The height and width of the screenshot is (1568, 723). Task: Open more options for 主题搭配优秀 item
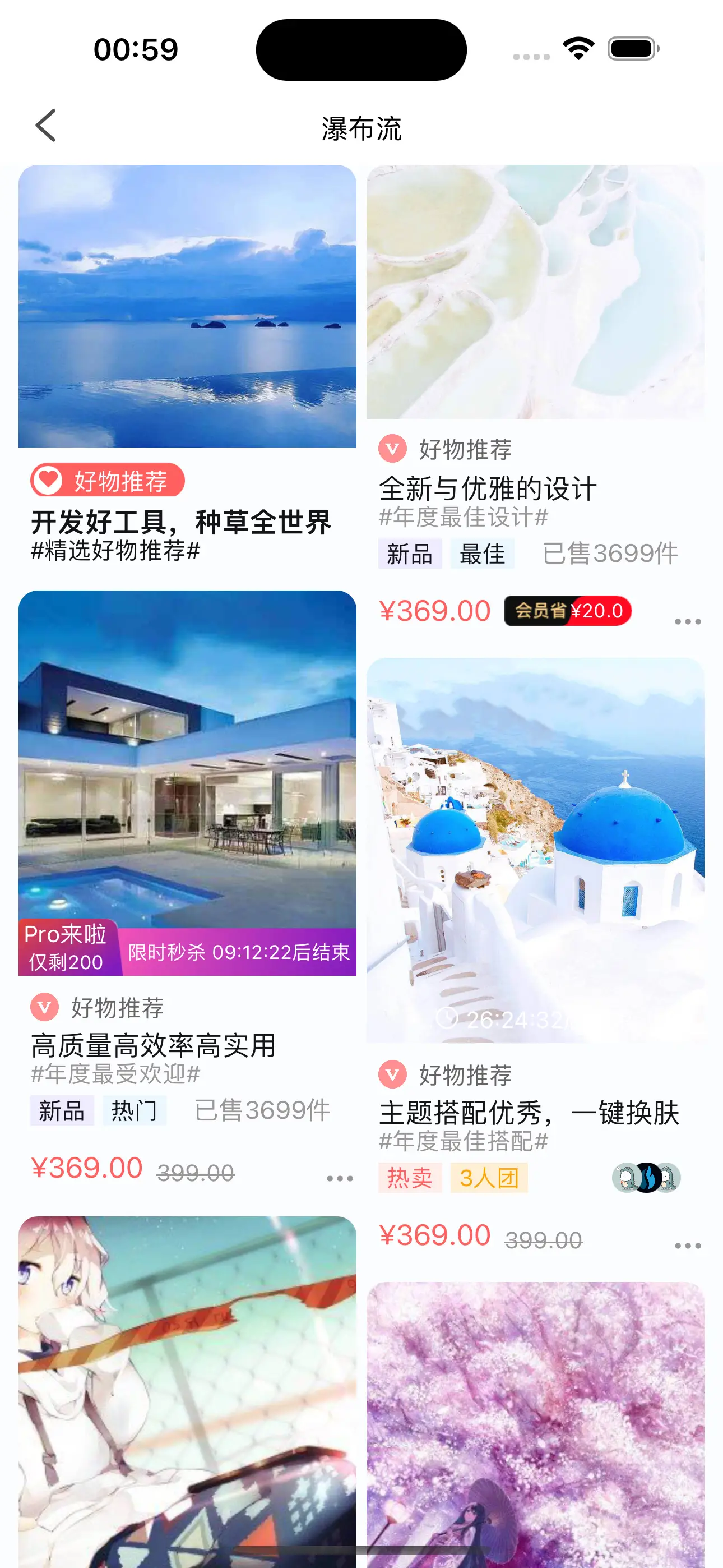(x=687, y=1246)
